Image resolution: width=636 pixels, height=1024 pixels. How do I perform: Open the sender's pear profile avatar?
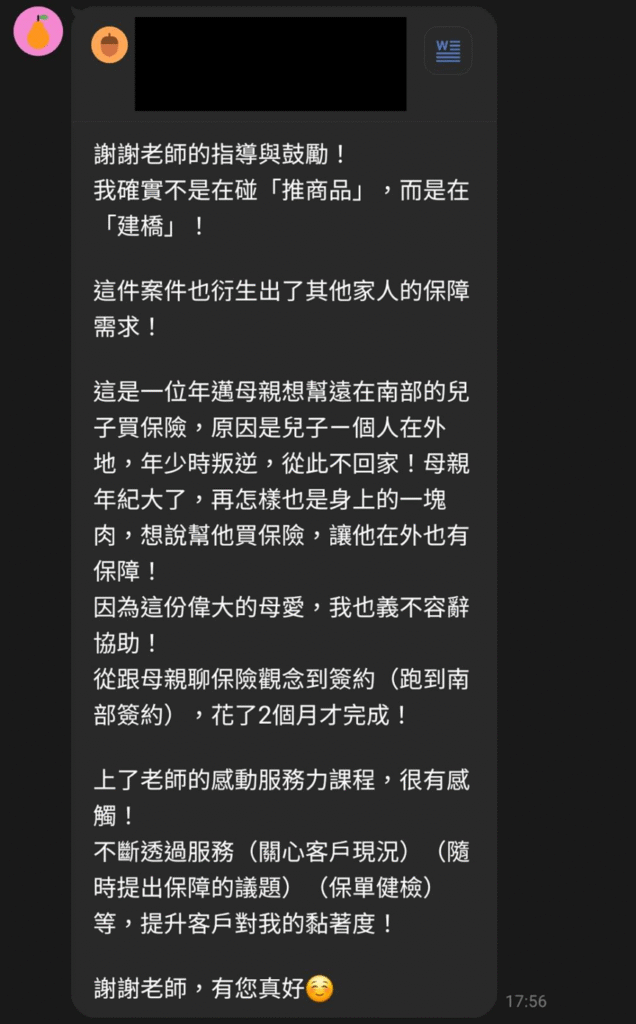tap(38, 32)
